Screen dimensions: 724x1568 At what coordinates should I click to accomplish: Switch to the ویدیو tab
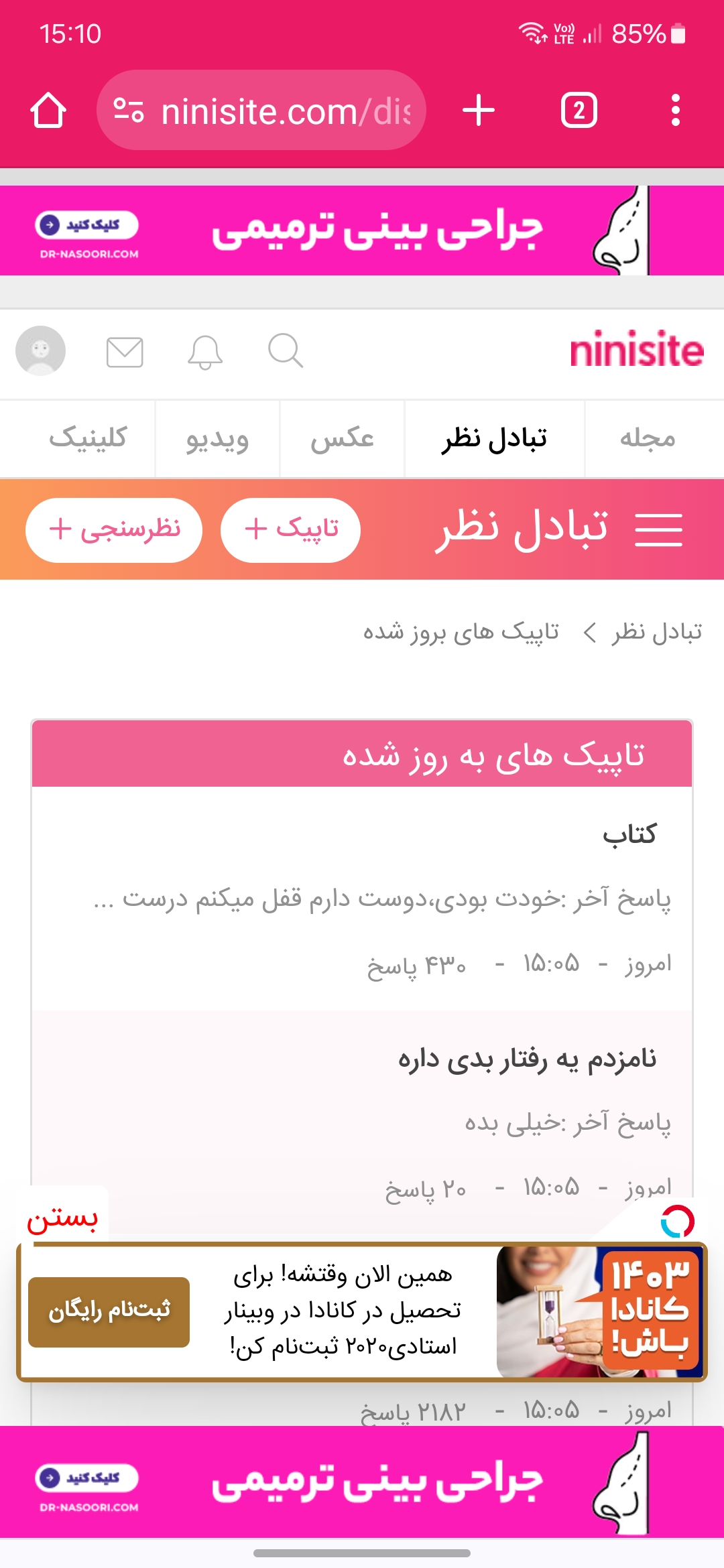point(217,439)
